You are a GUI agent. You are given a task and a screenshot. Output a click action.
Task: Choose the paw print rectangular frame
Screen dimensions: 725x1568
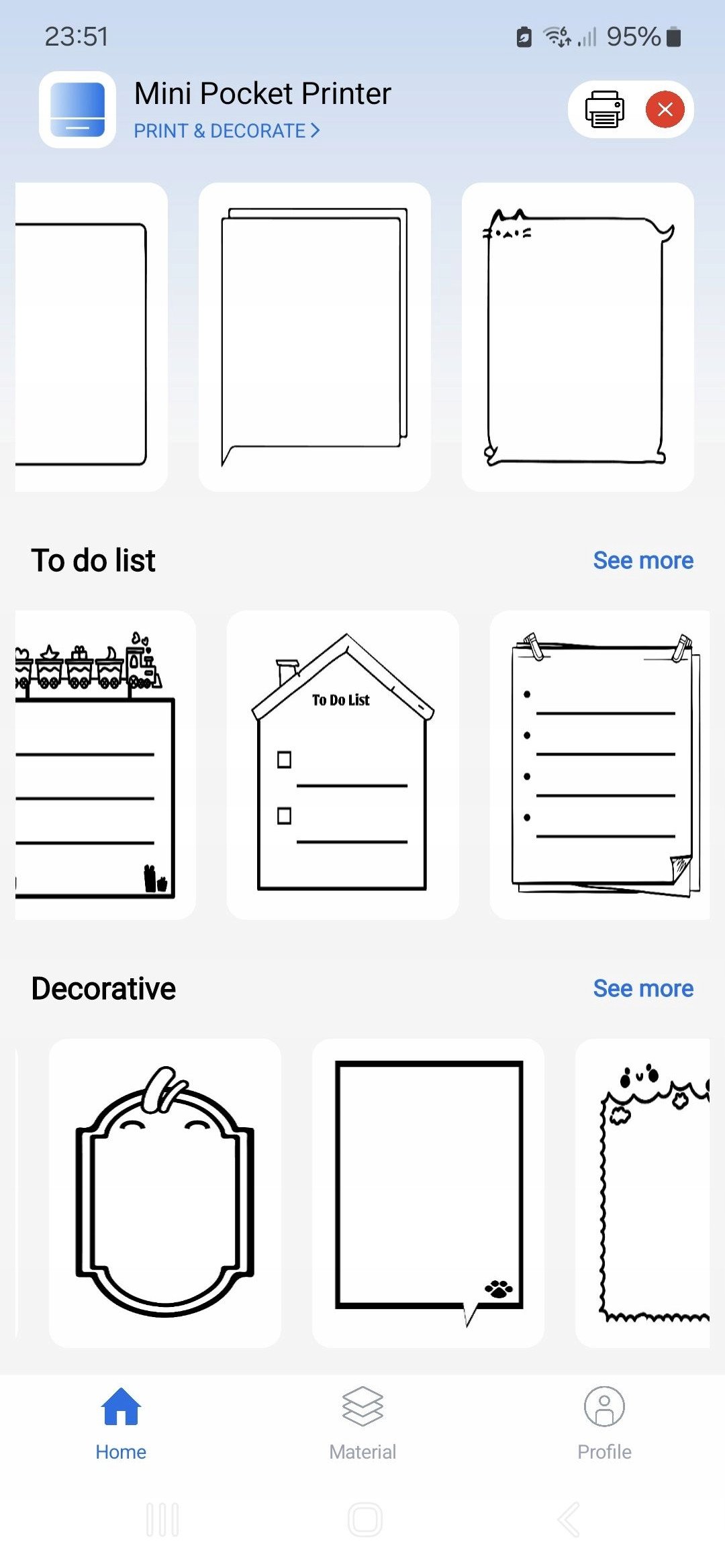coord(428,1193)
